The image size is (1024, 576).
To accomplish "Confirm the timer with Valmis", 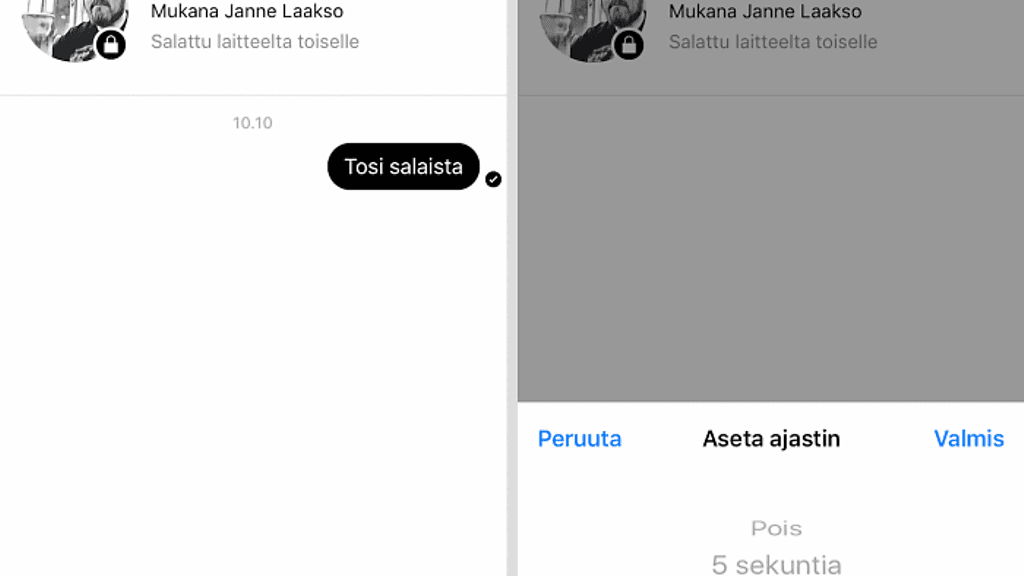I will [968, 438].
